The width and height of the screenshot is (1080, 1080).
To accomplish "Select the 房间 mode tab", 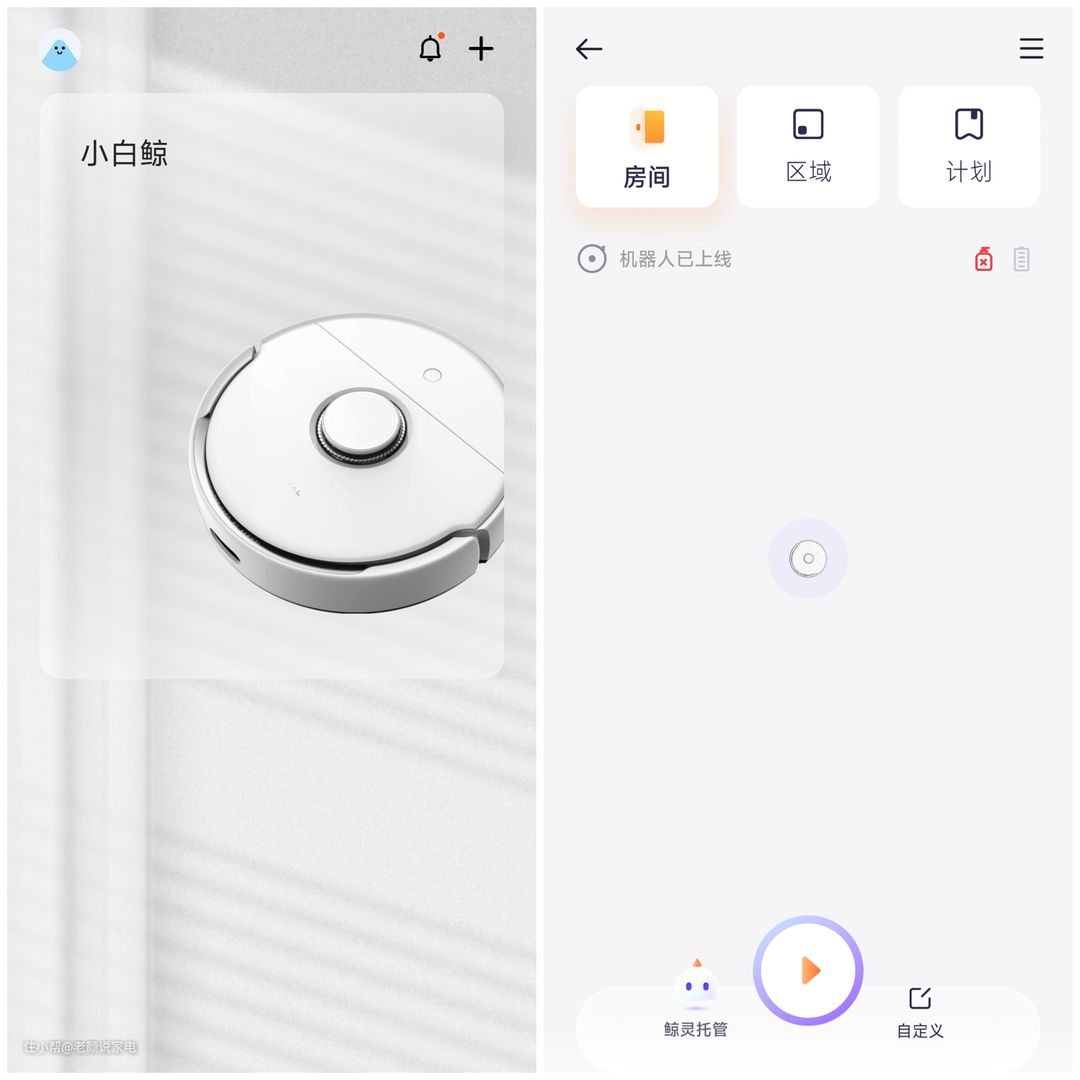I will (x=647, y=147).
